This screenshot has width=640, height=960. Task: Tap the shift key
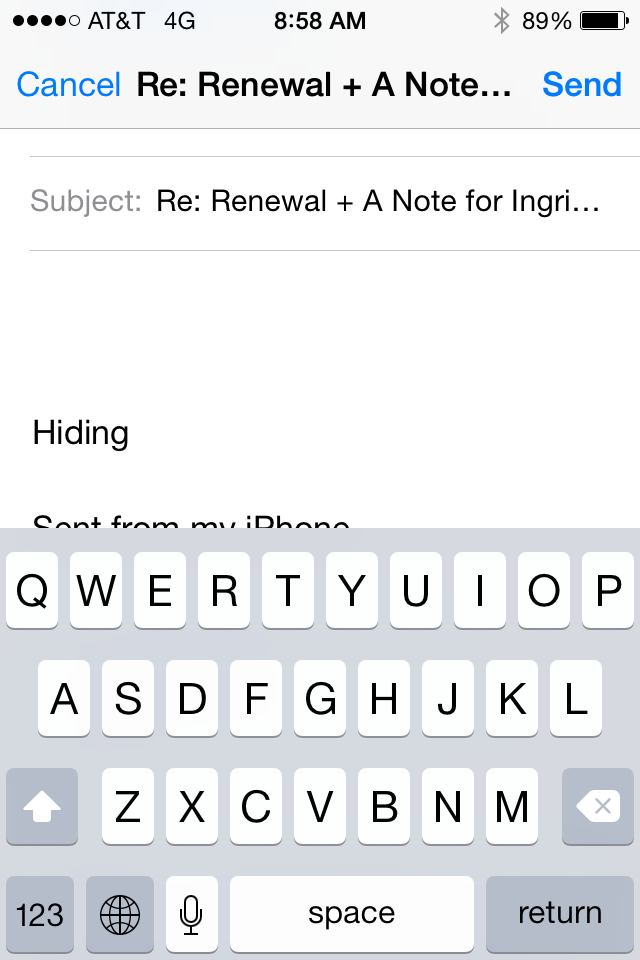(x=42, y=807)
